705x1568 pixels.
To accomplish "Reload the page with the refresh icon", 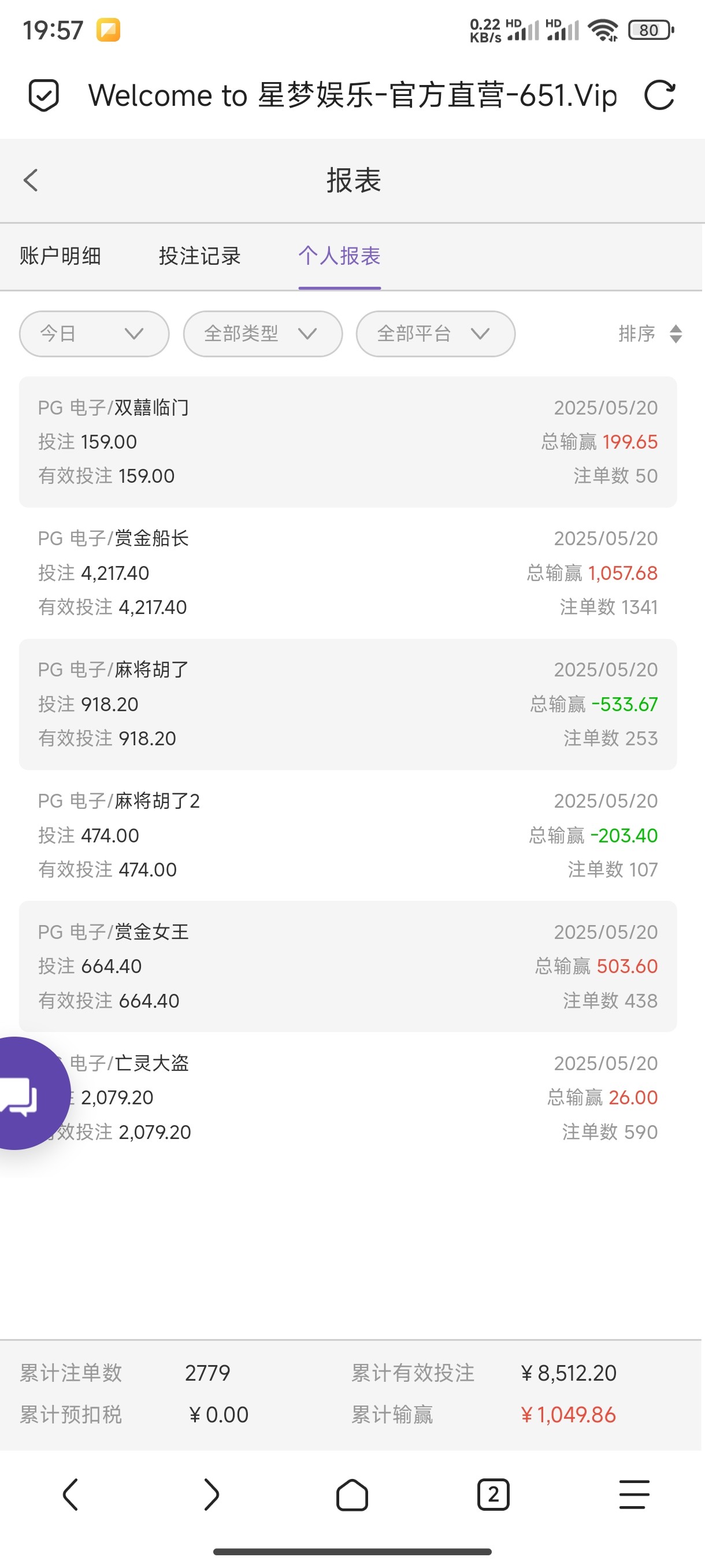I will pyautogui.click(x=659, y=95).
